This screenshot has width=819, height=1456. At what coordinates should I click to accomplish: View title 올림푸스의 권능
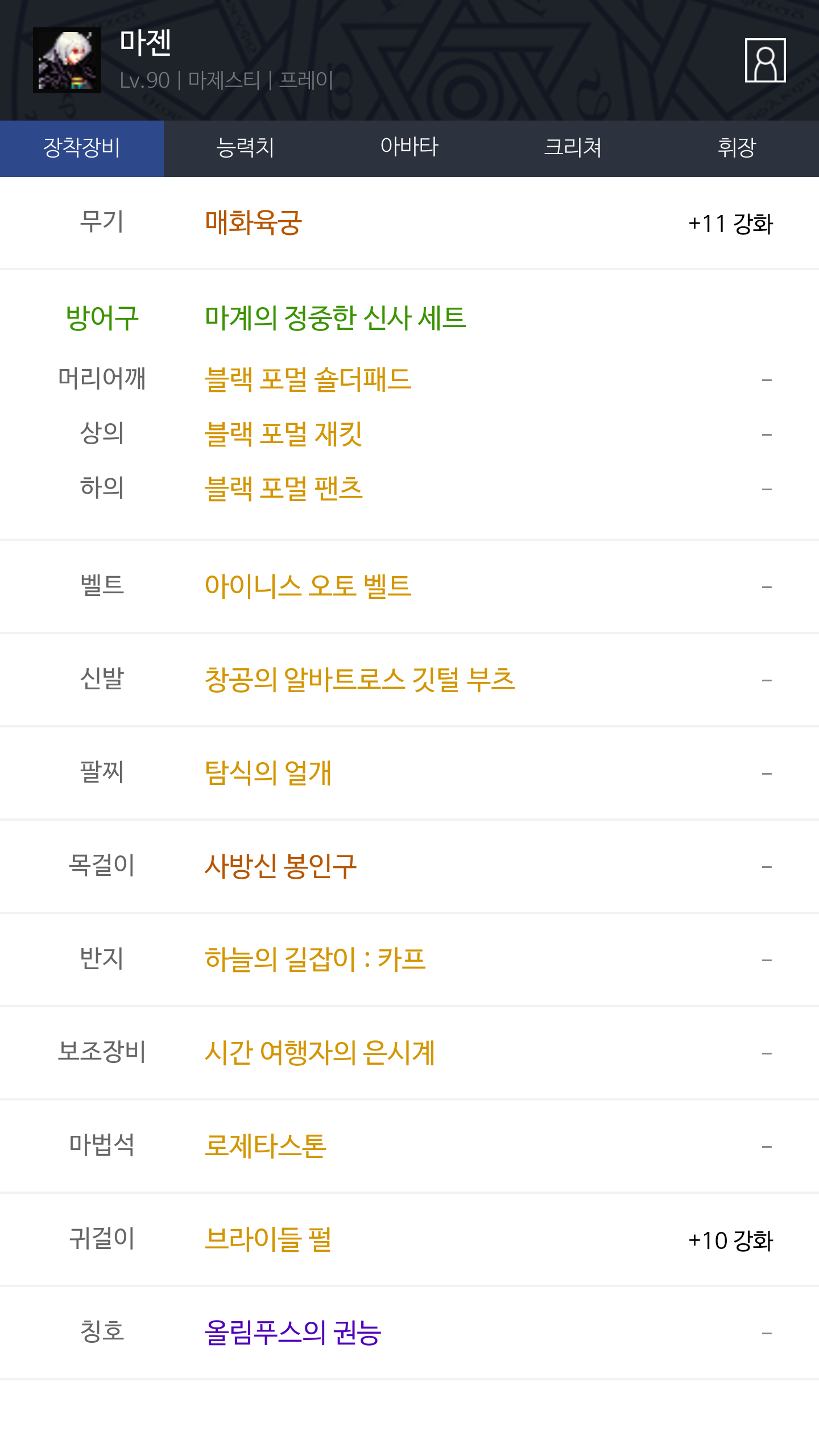[x=292, y=1332]
